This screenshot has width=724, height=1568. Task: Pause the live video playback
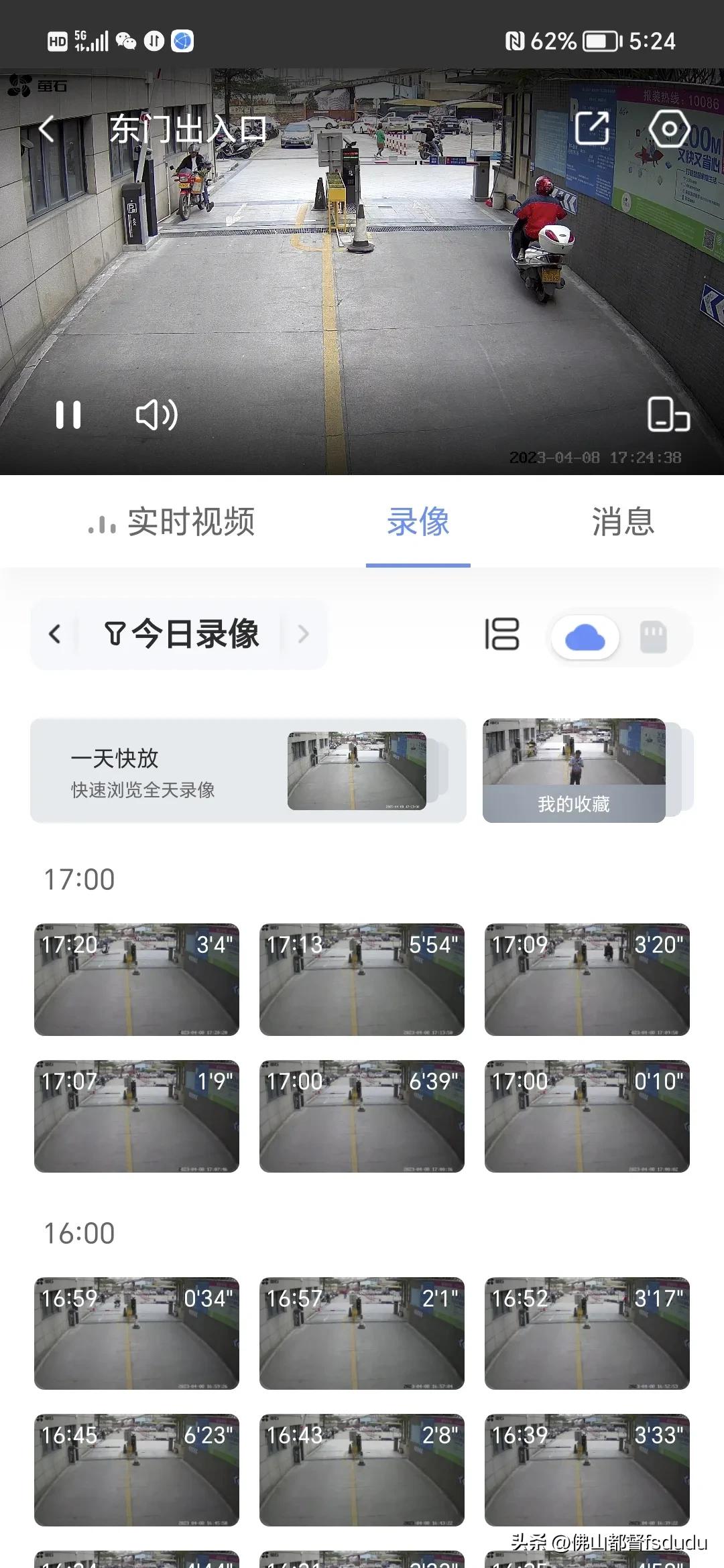coord(67,415)
